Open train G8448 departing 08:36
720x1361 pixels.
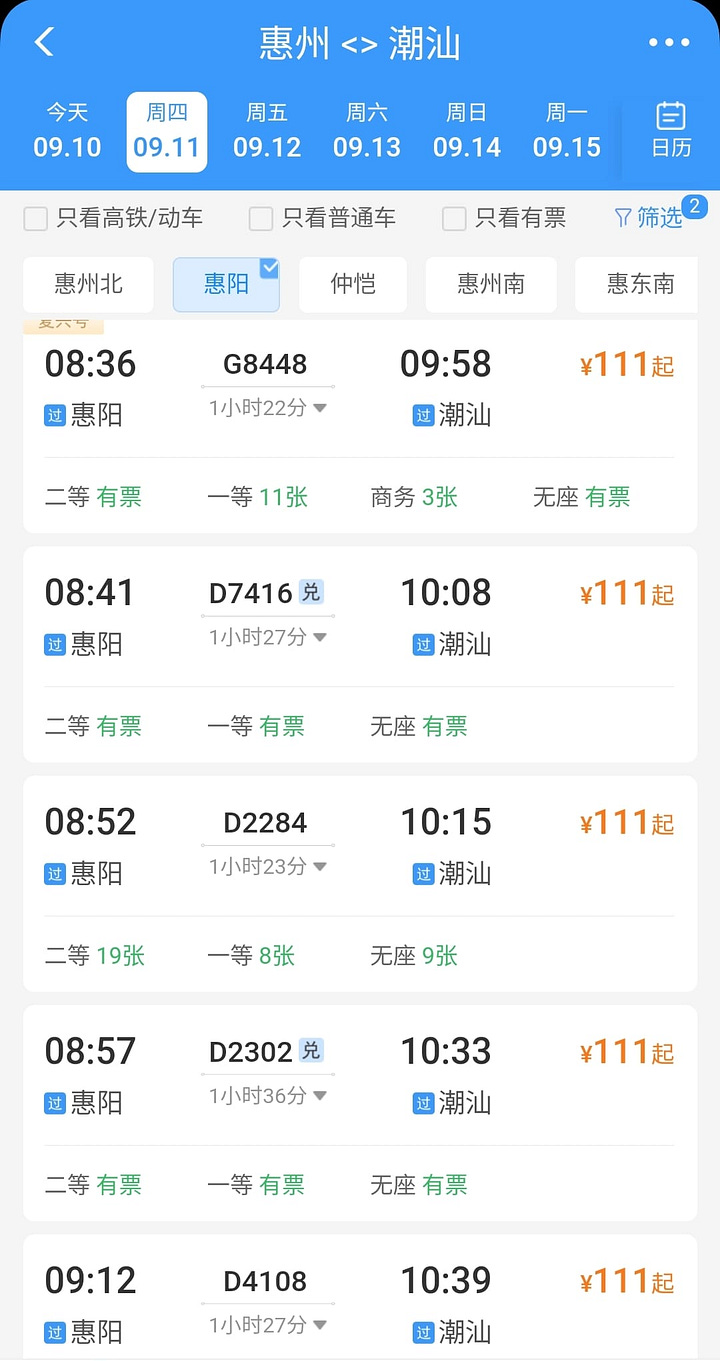coord(360,390)
